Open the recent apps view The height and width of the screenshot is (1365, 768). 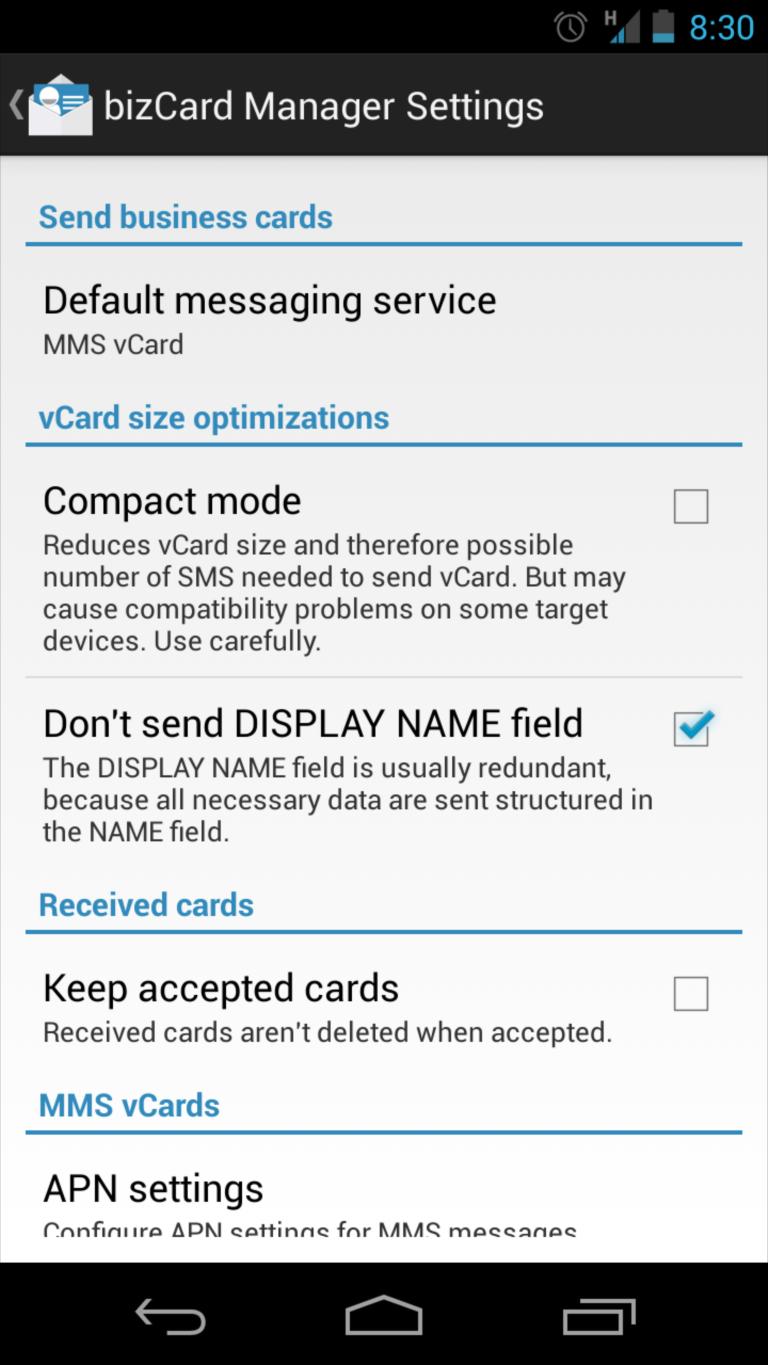point(598,1316)
